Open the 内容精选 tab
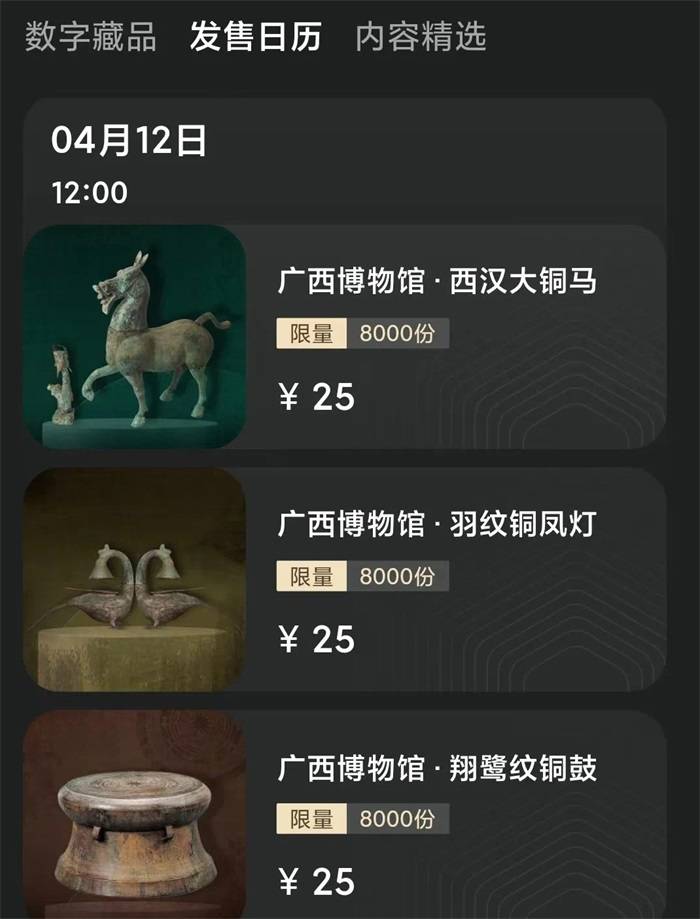 click(421, 38)
